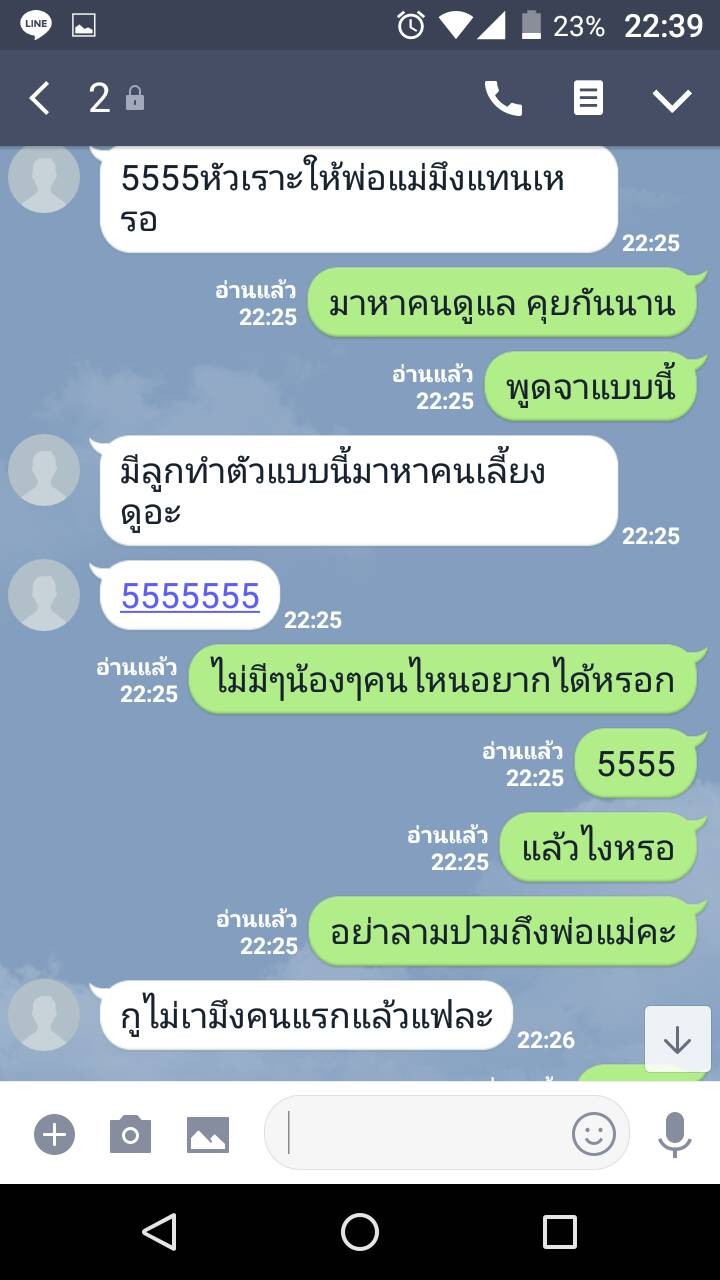Record a voice message with microphone

pyautogui.click(x=675, y=1134)
